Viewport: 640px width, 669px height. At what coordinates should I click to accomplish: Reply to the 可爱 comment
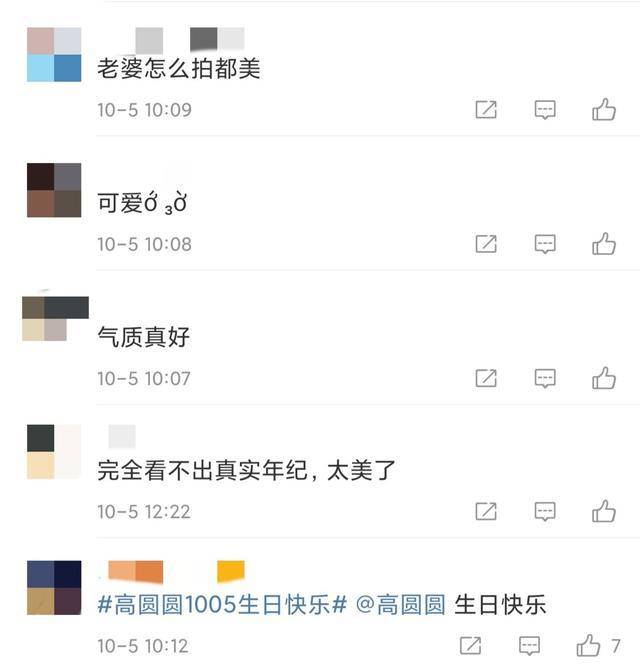pos(545,244)
